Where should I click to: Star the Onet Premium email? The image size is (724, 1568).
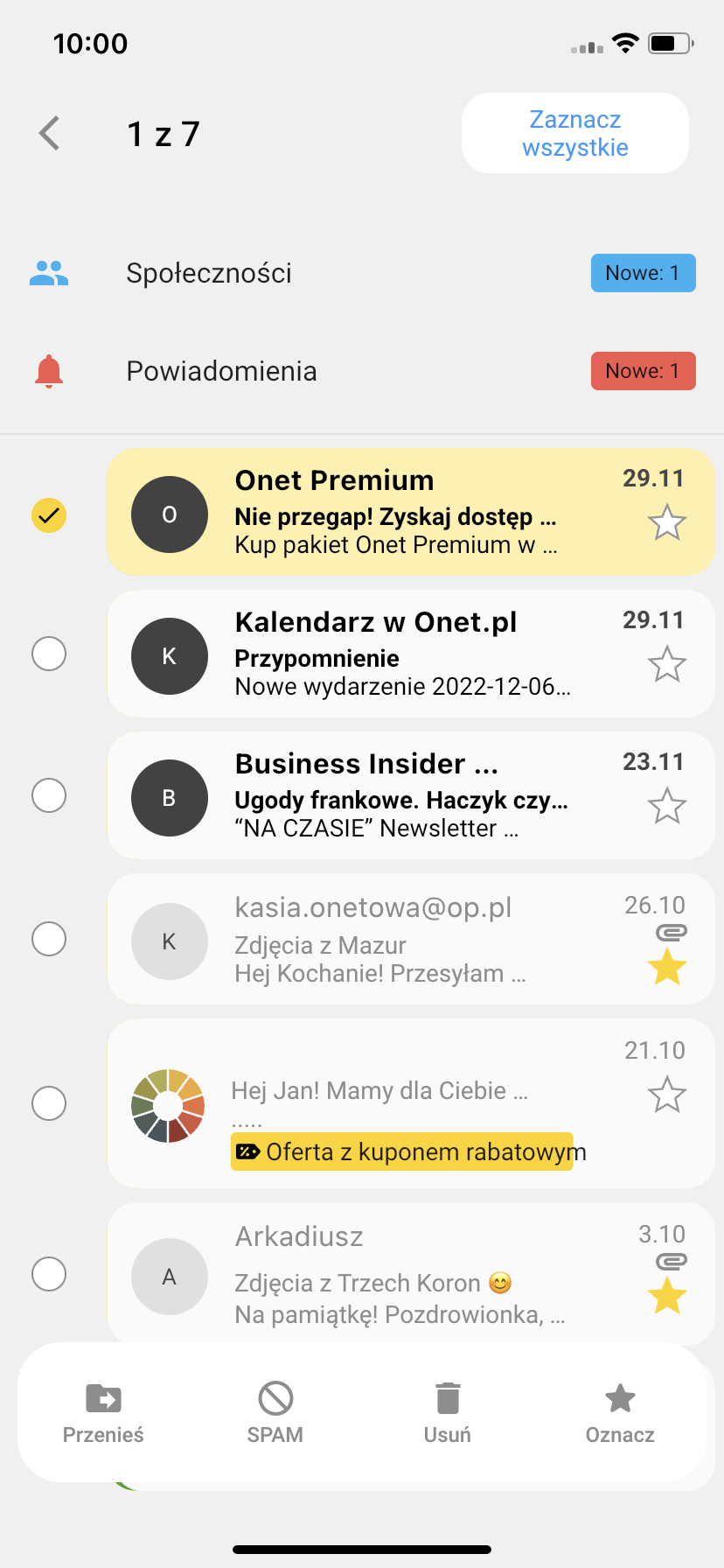(666, 523)
